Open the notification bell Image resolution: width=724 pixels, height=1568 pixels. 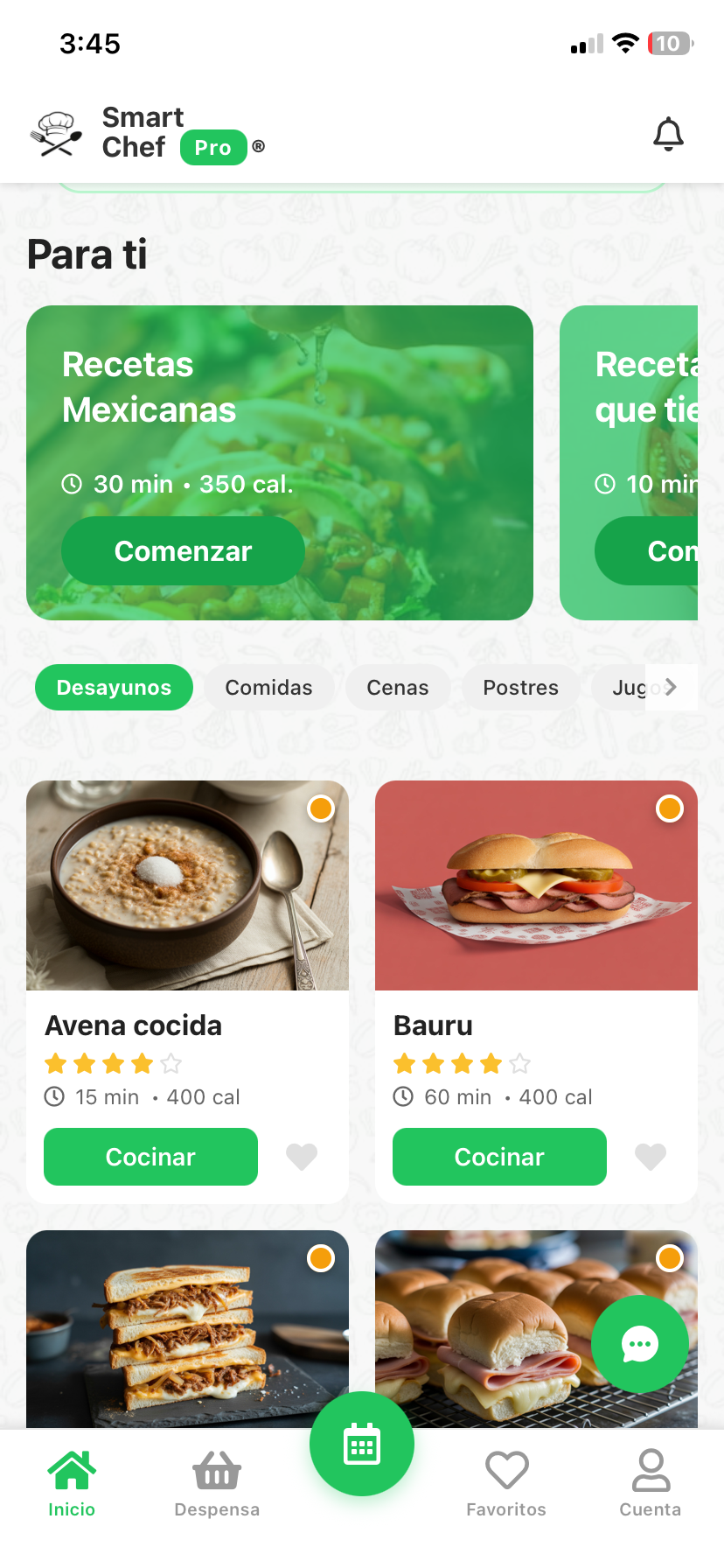(668, 133)
